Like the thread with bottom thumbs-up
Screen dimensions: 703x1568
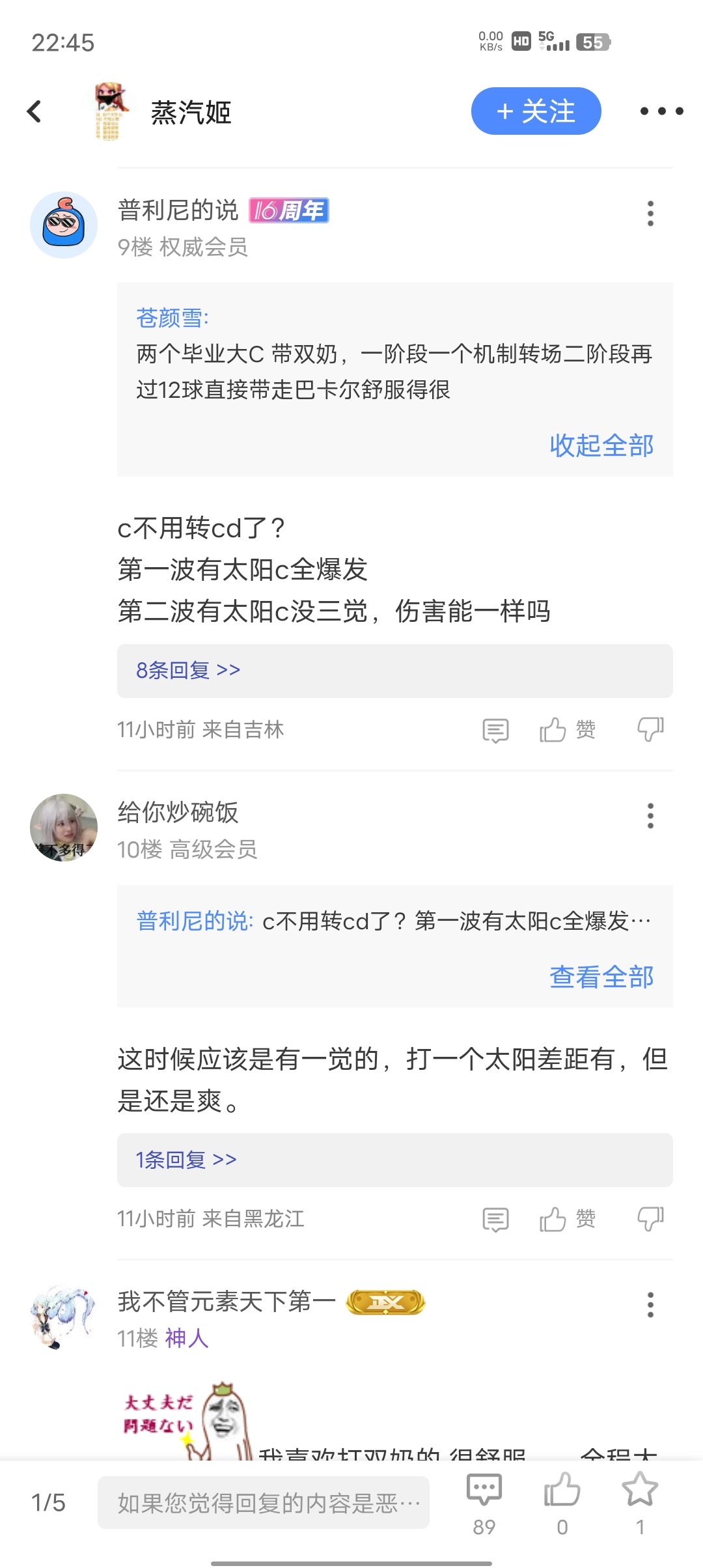point(562,1503)
